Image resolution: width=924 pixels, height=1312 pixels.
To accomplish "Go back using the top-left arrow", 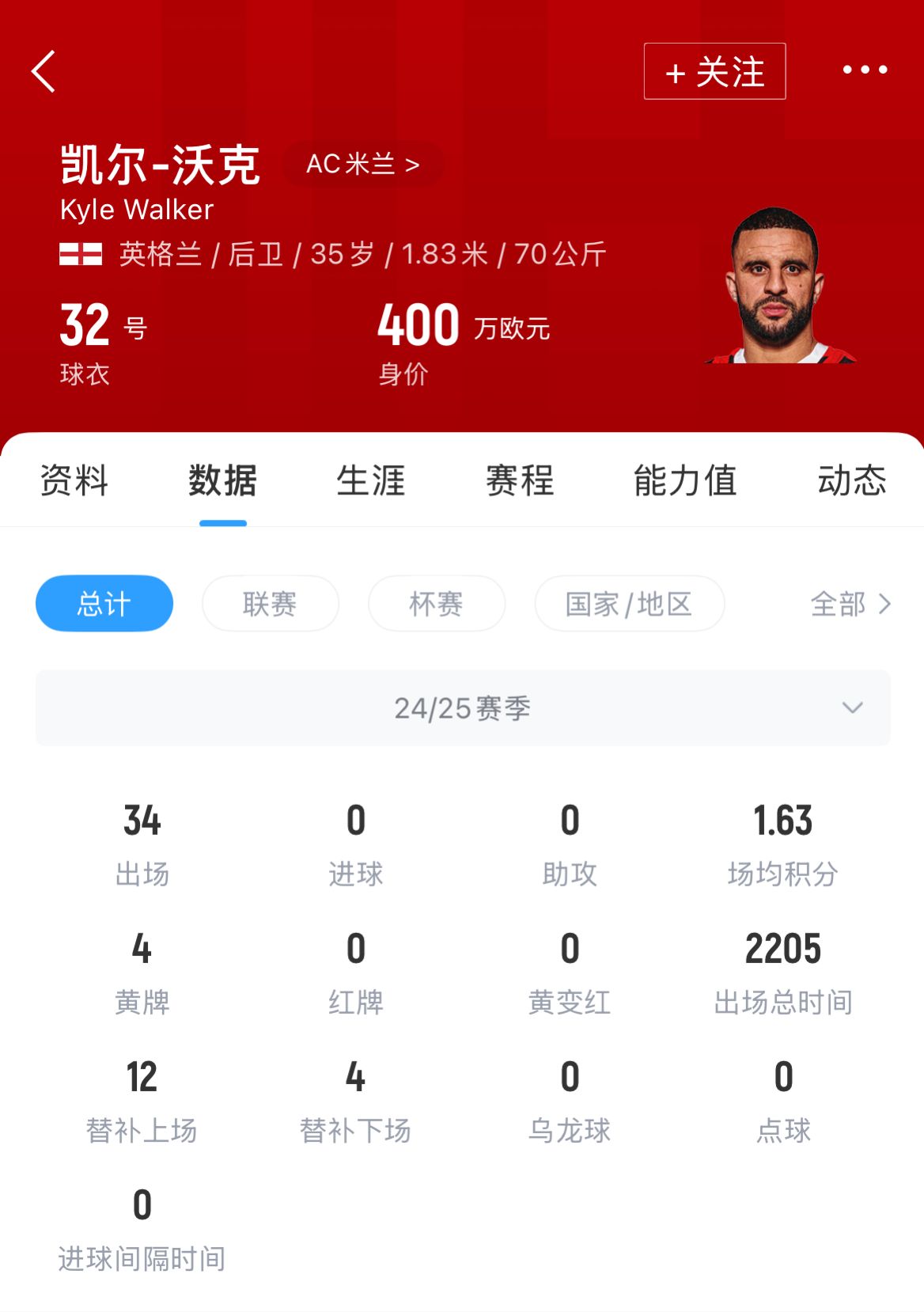I will point(44,71).
